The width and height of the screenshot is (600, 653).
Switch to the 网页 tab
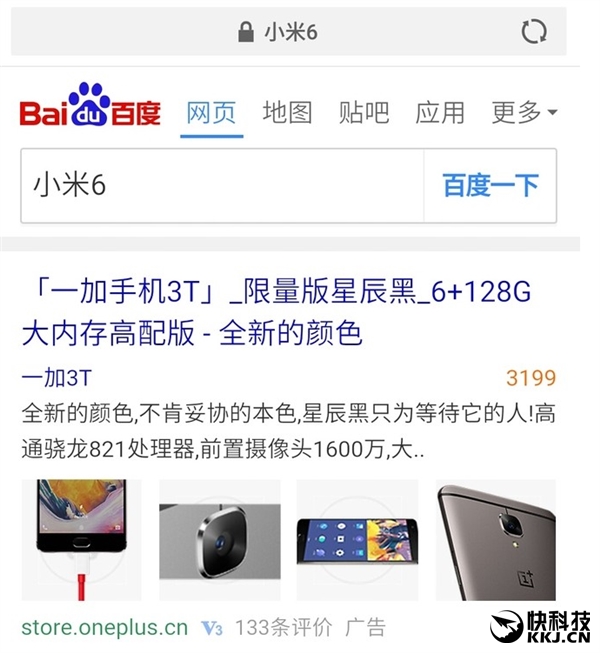point(212,113)
